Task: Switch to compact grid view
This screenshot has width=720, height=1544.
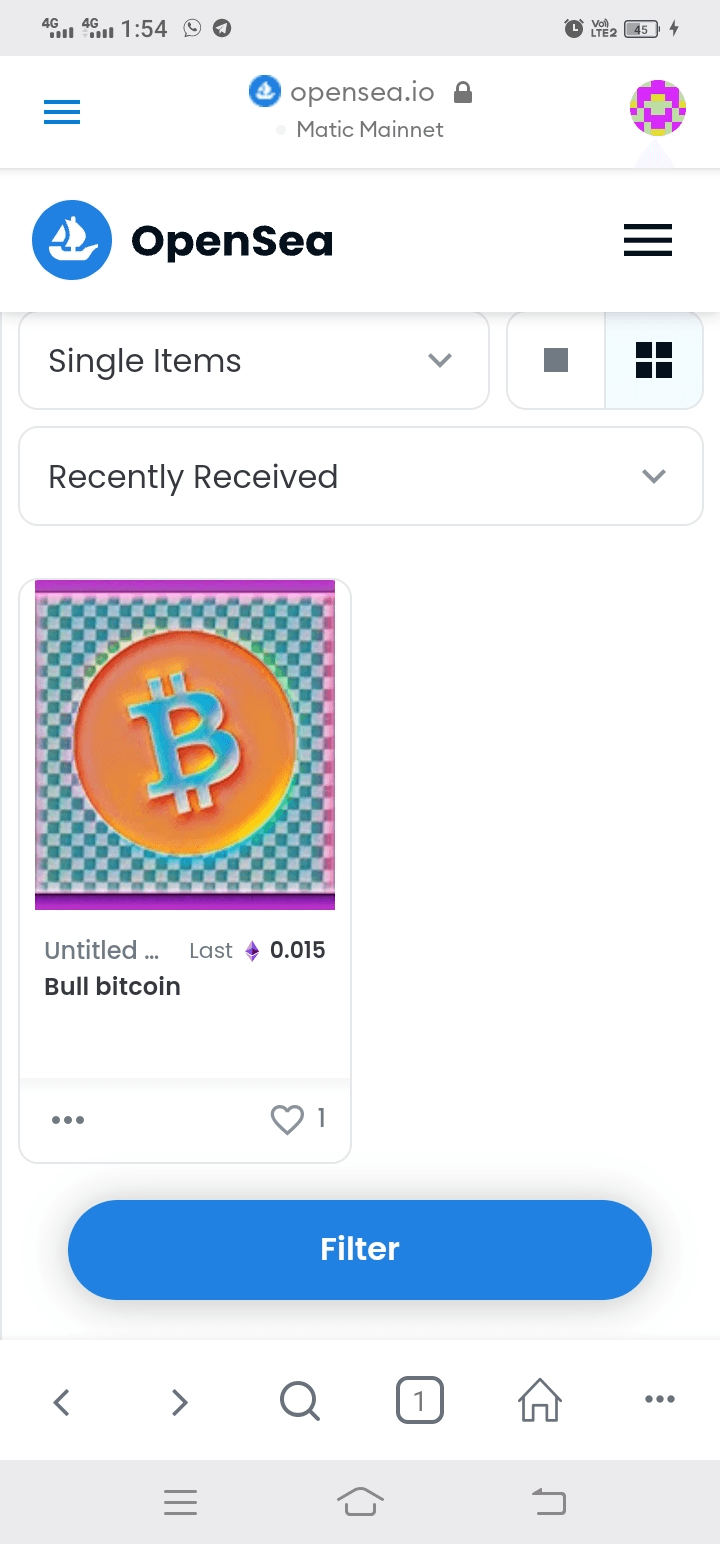Action: coord(654,360)
